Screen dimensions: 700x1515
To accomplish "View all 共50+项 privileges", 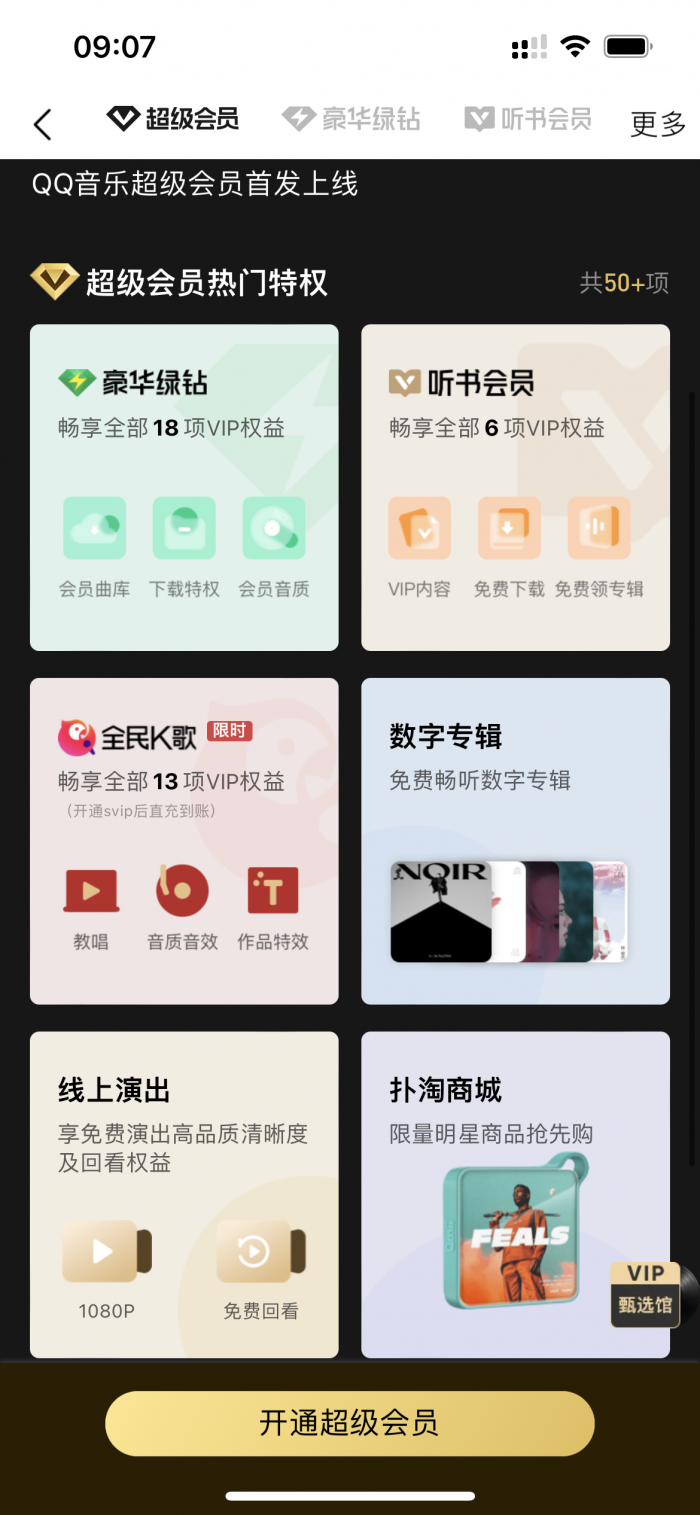I will tap(624, 283).
